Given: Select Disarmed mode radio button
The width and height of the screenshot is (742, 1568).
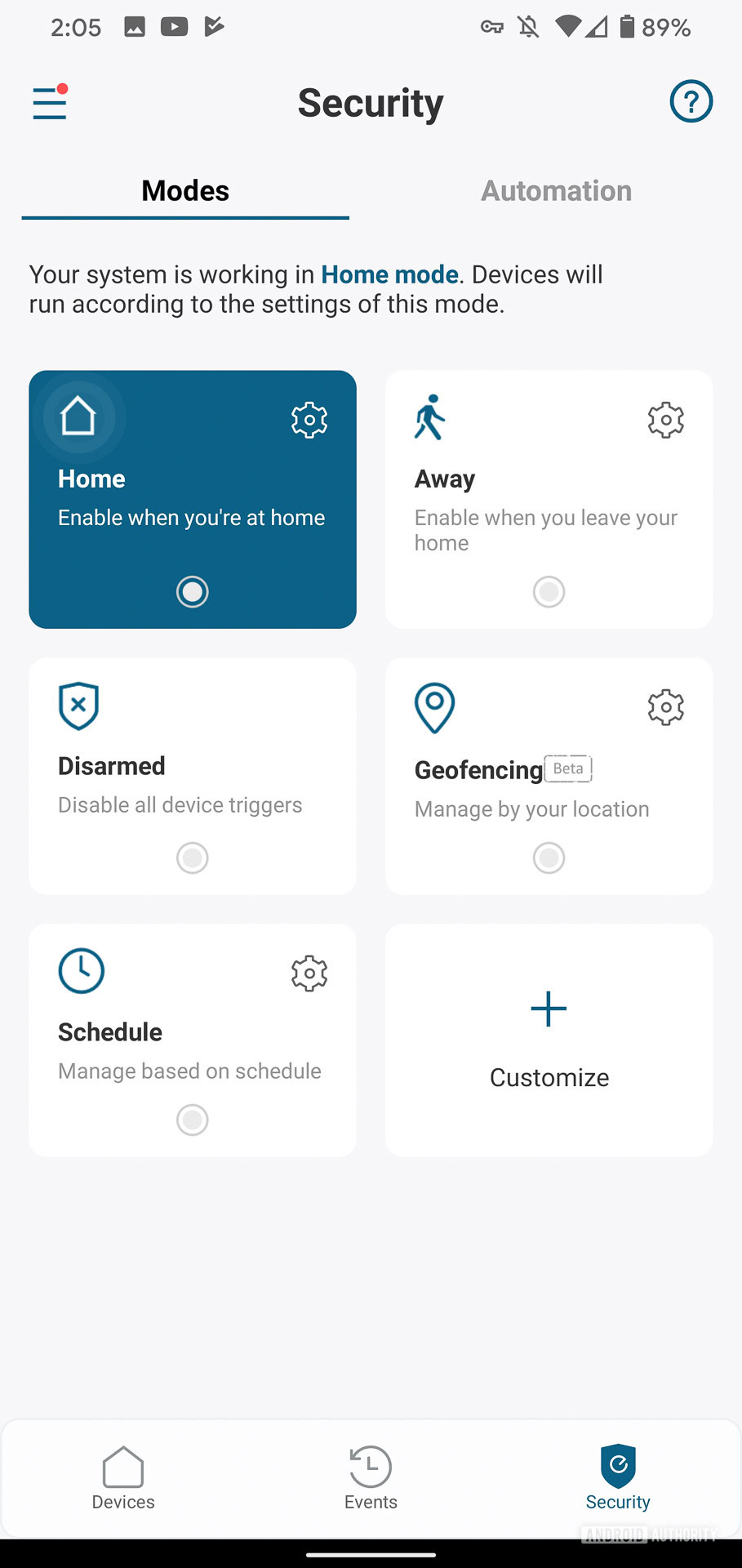Looking at the screenshot, I should point(193,857).
